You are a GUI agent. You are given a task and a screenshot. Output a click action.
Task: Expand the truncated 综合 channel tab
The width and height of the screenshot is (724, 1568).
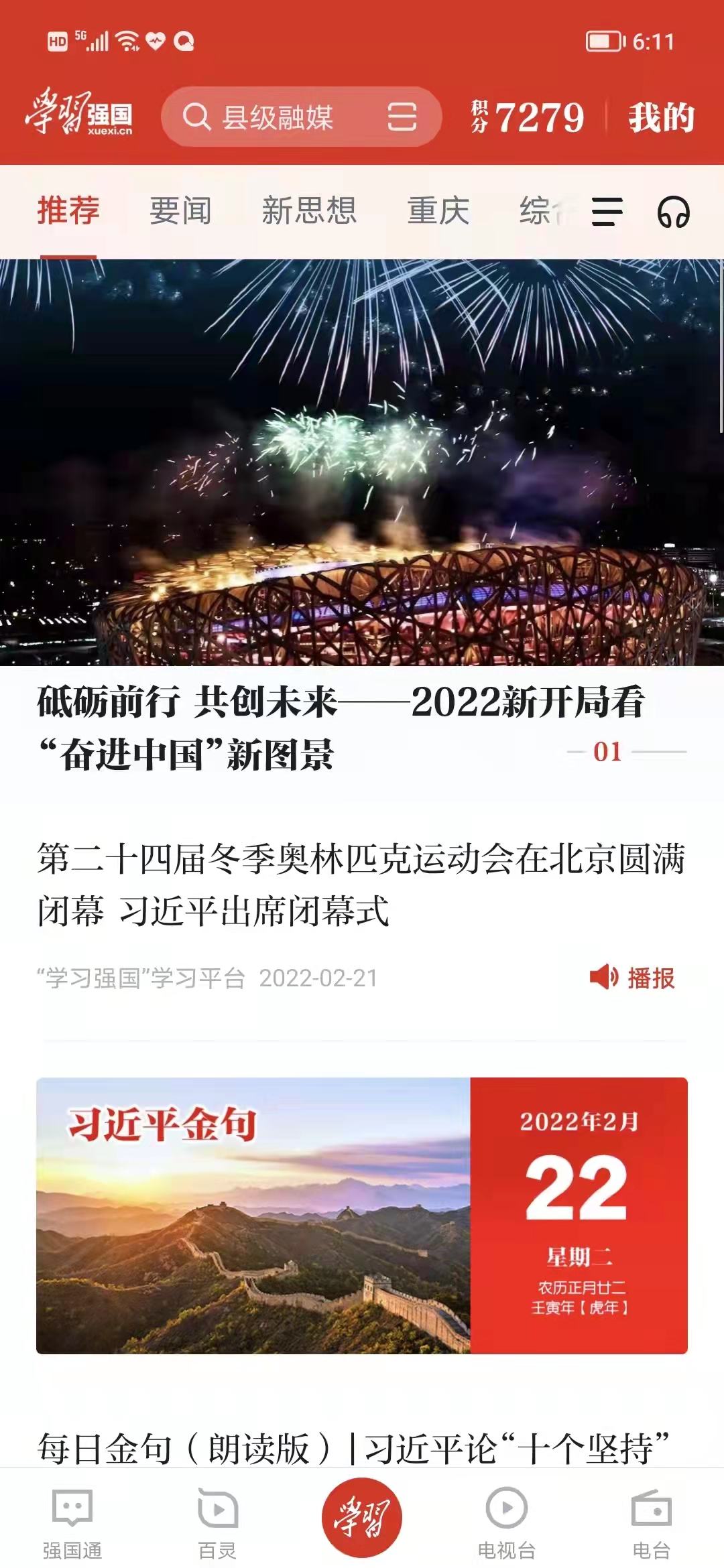541,211
